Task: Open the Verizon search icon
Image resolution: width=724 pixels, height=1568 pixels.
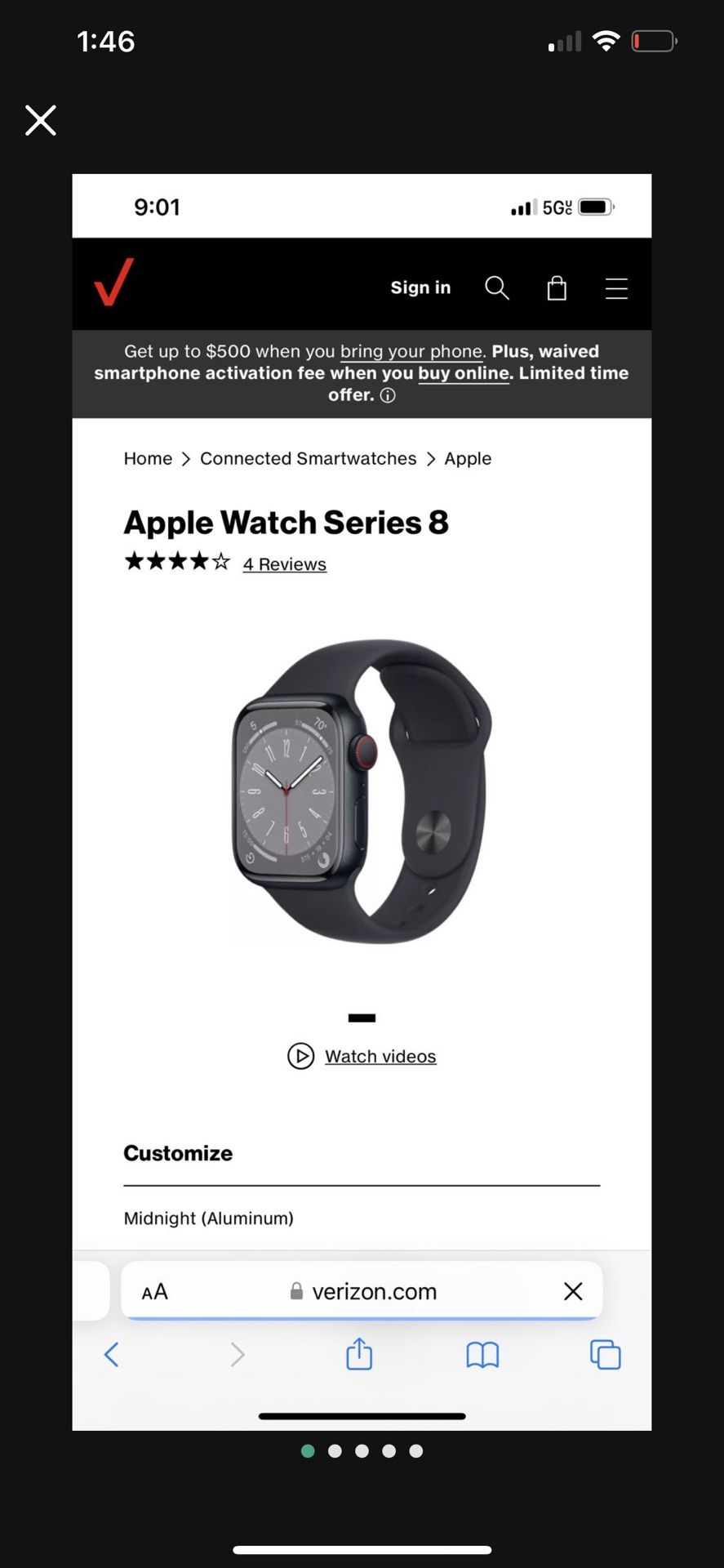Action: point(497,287)
